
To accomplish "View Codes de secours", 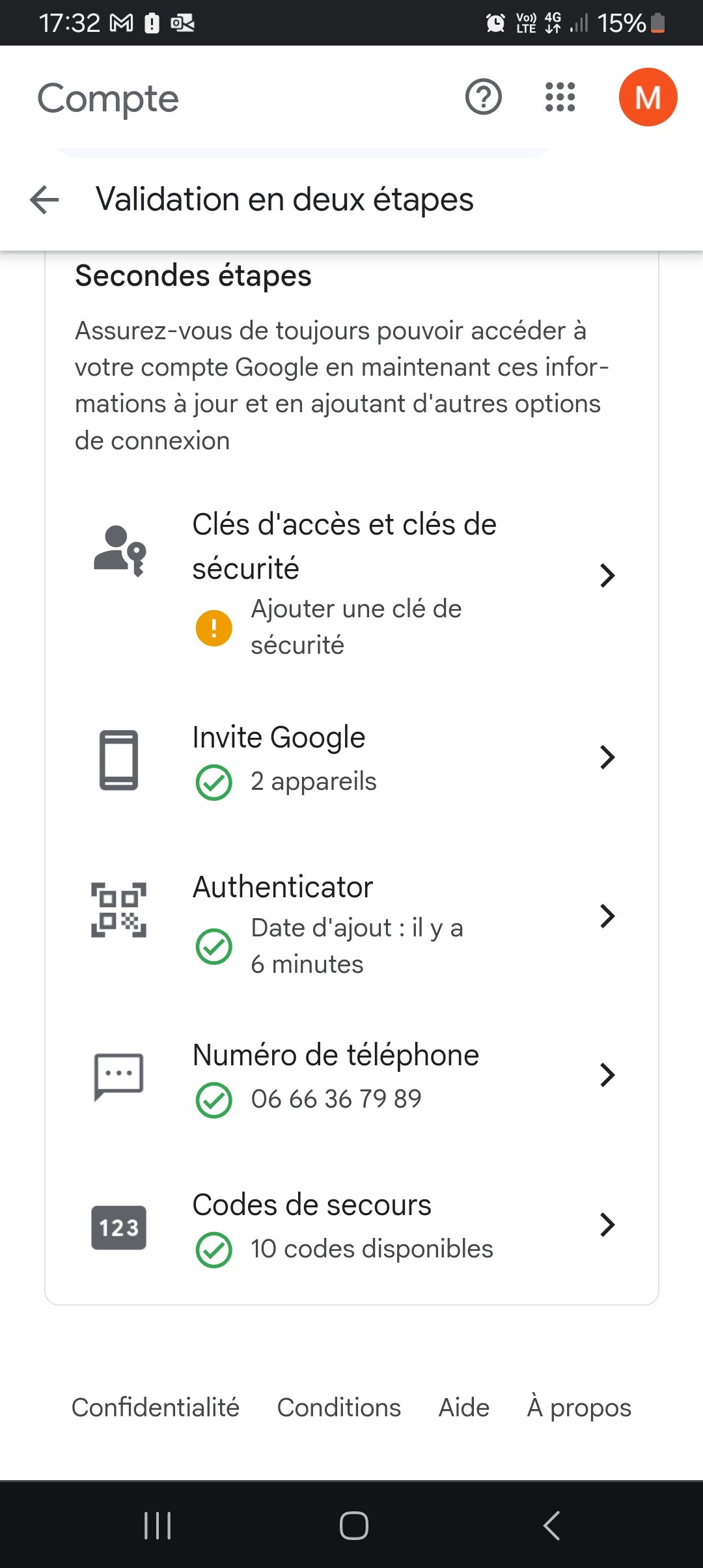I will pyautogui.click(x=351, y=1226).
